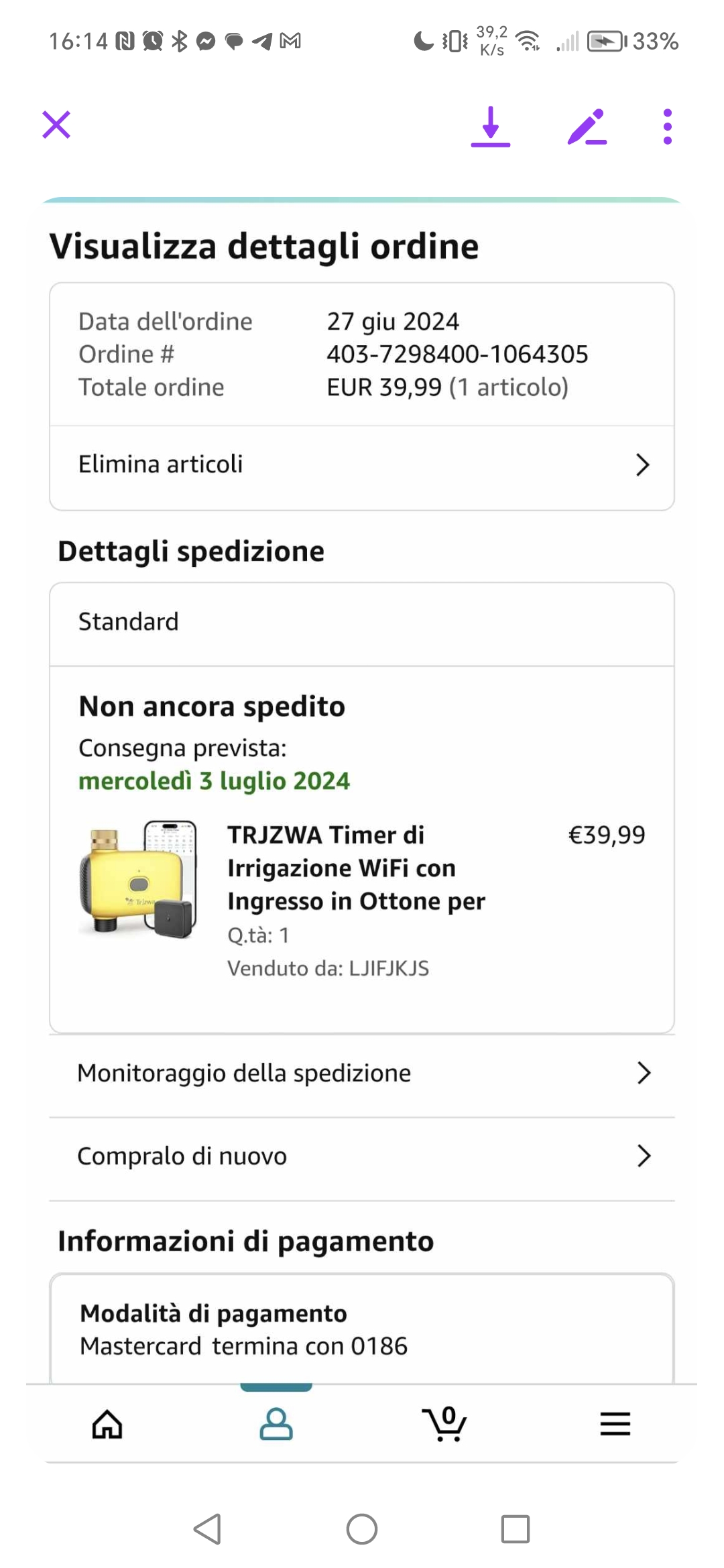Viewport: 724px width, 1568px height.
Task: Switch to the account profile tab
Action: click(276, 1424)
